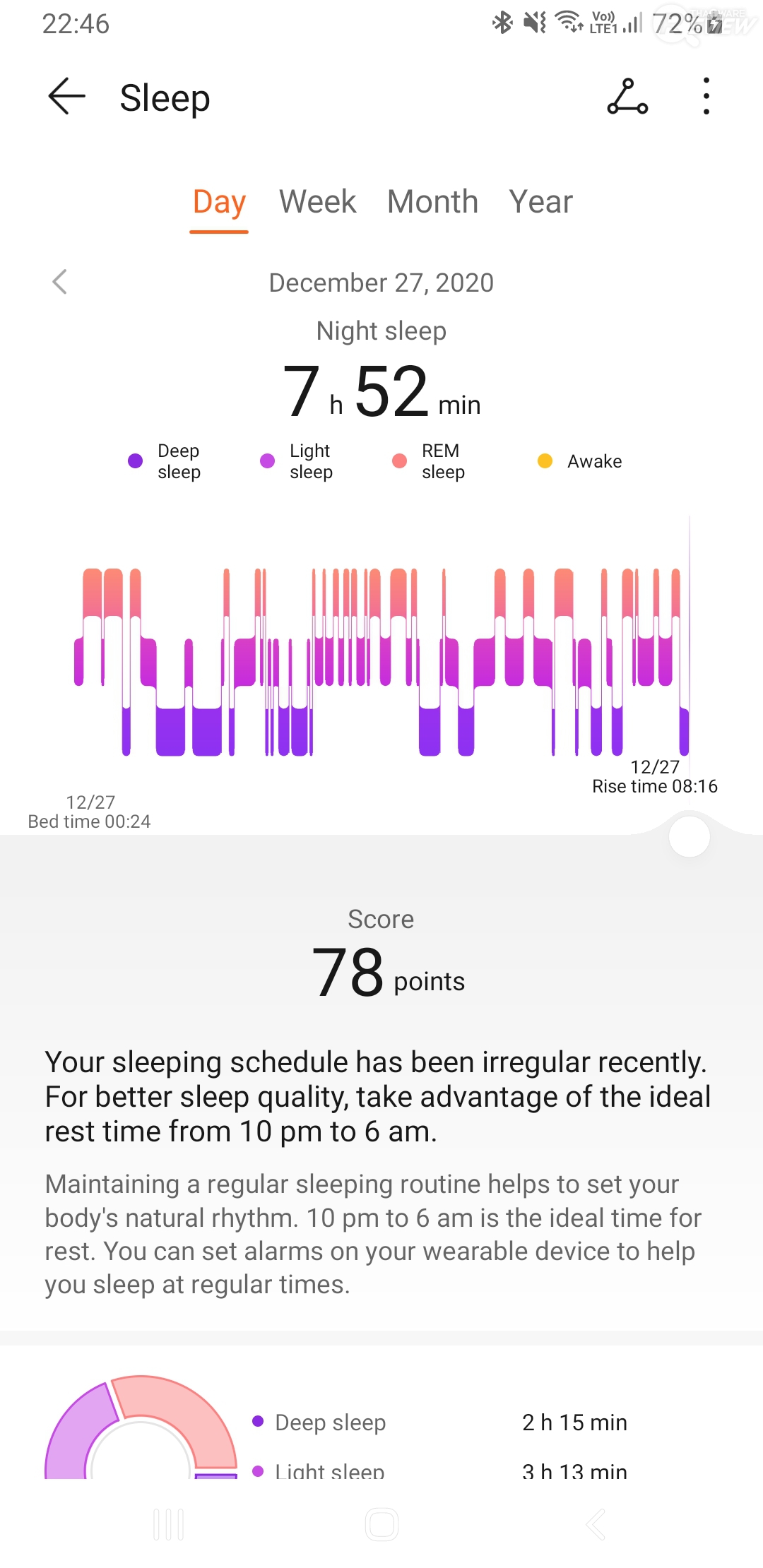Switch to the Year tab
The height and width of the screenshot is (1568, 763).
coord(540,202)
